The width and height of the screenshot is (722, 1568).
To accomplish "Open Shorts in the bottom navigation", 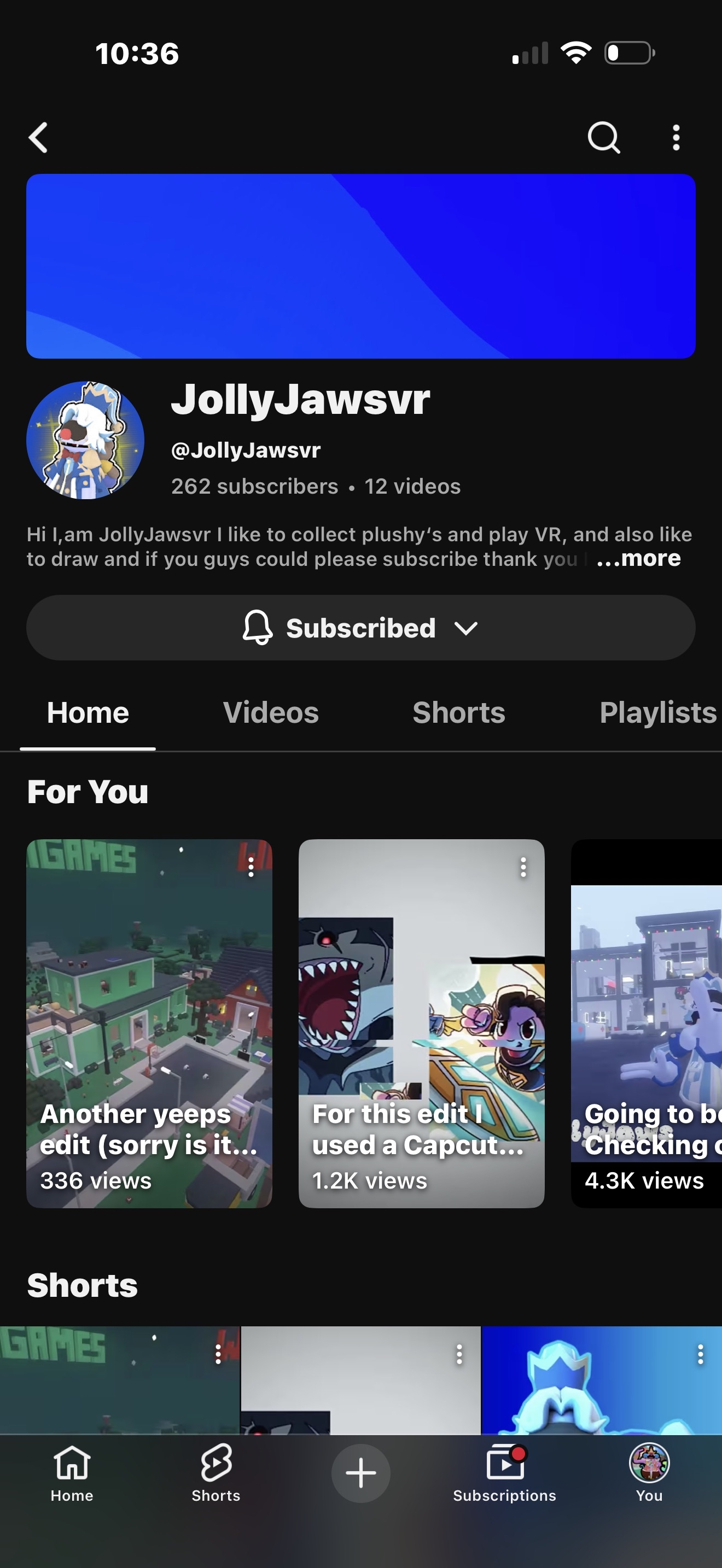I will click(x=216, y=1473).
